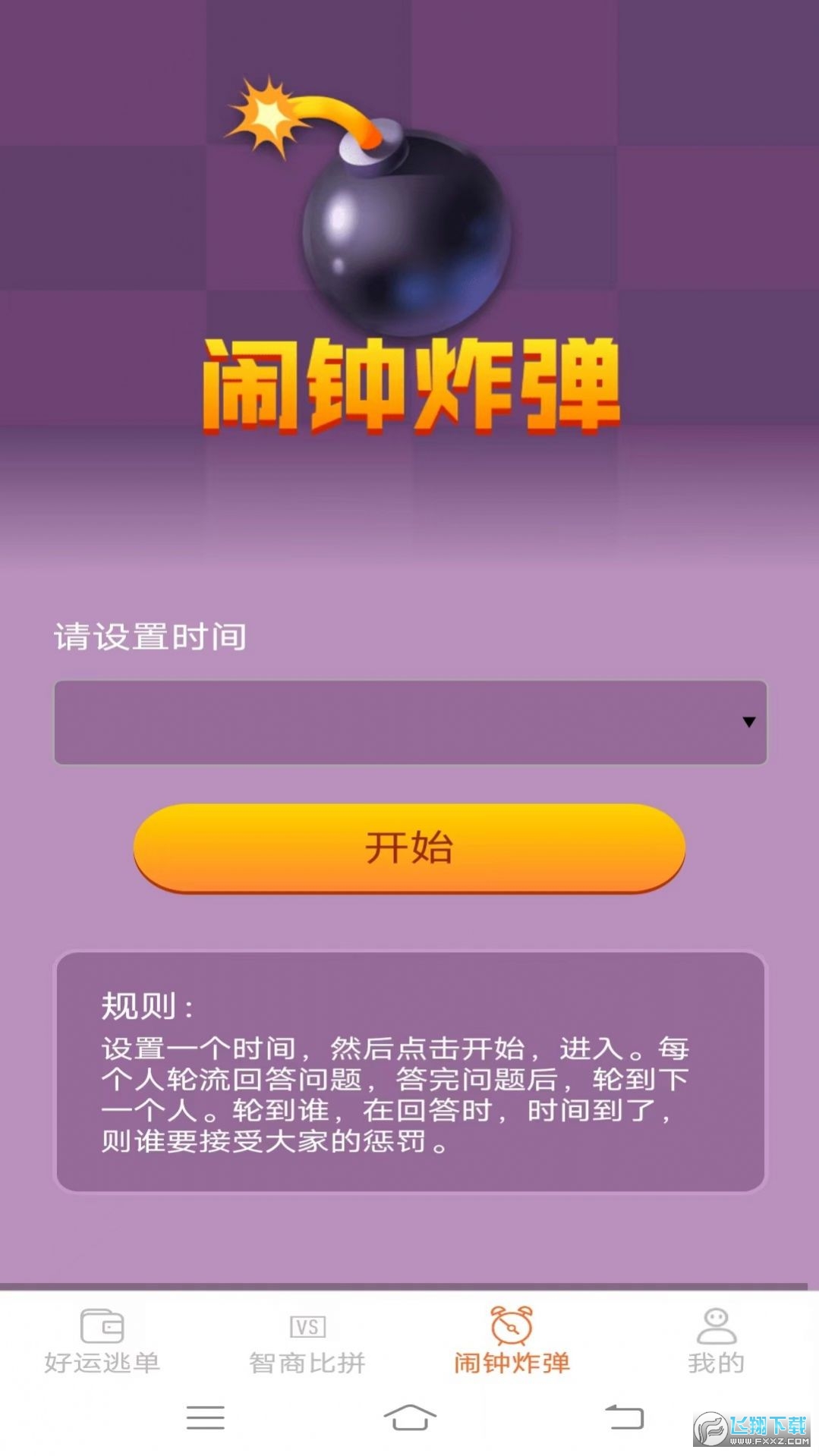Select the 闹钟炸弹 tab

point(512,1341)
